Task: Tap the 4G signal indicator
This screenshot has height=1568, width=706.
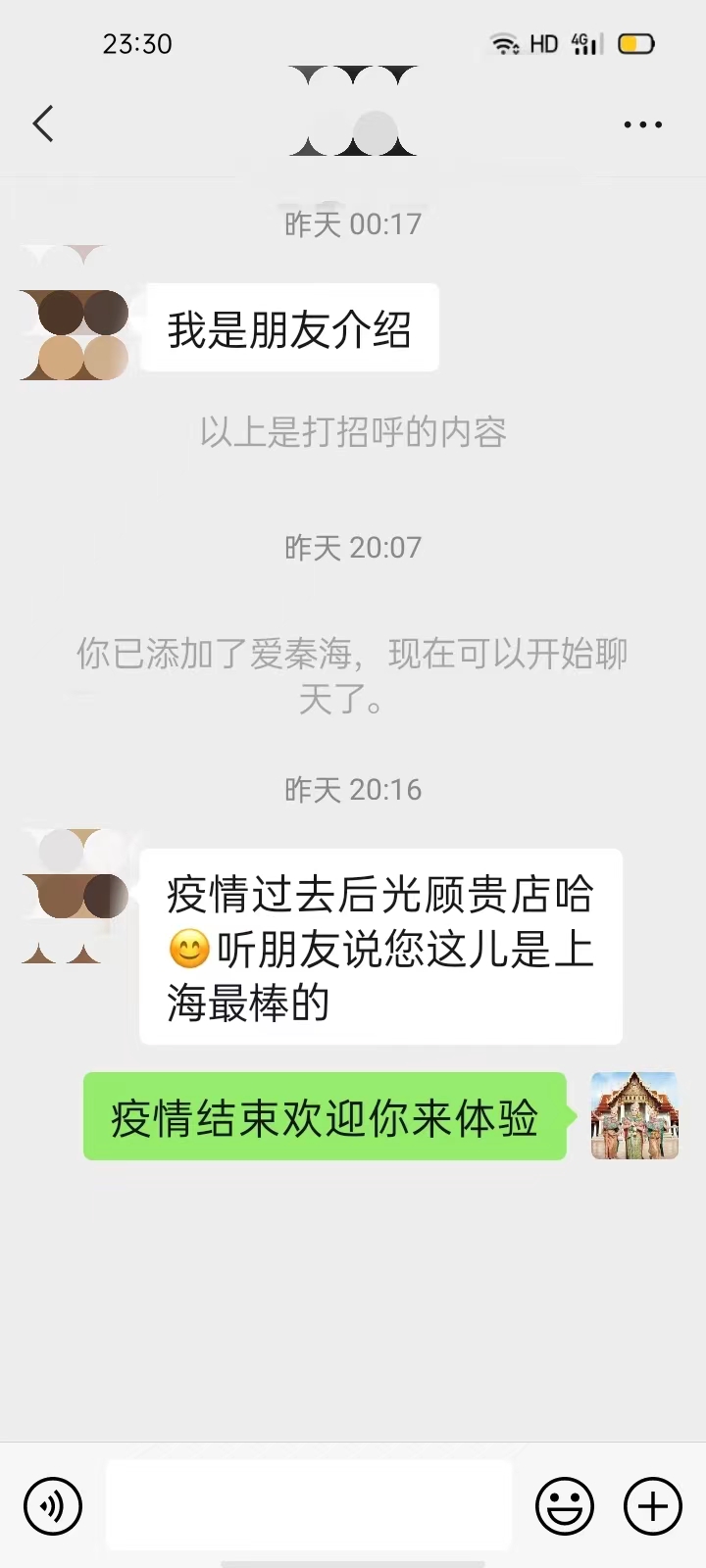Action: point(582,43)
